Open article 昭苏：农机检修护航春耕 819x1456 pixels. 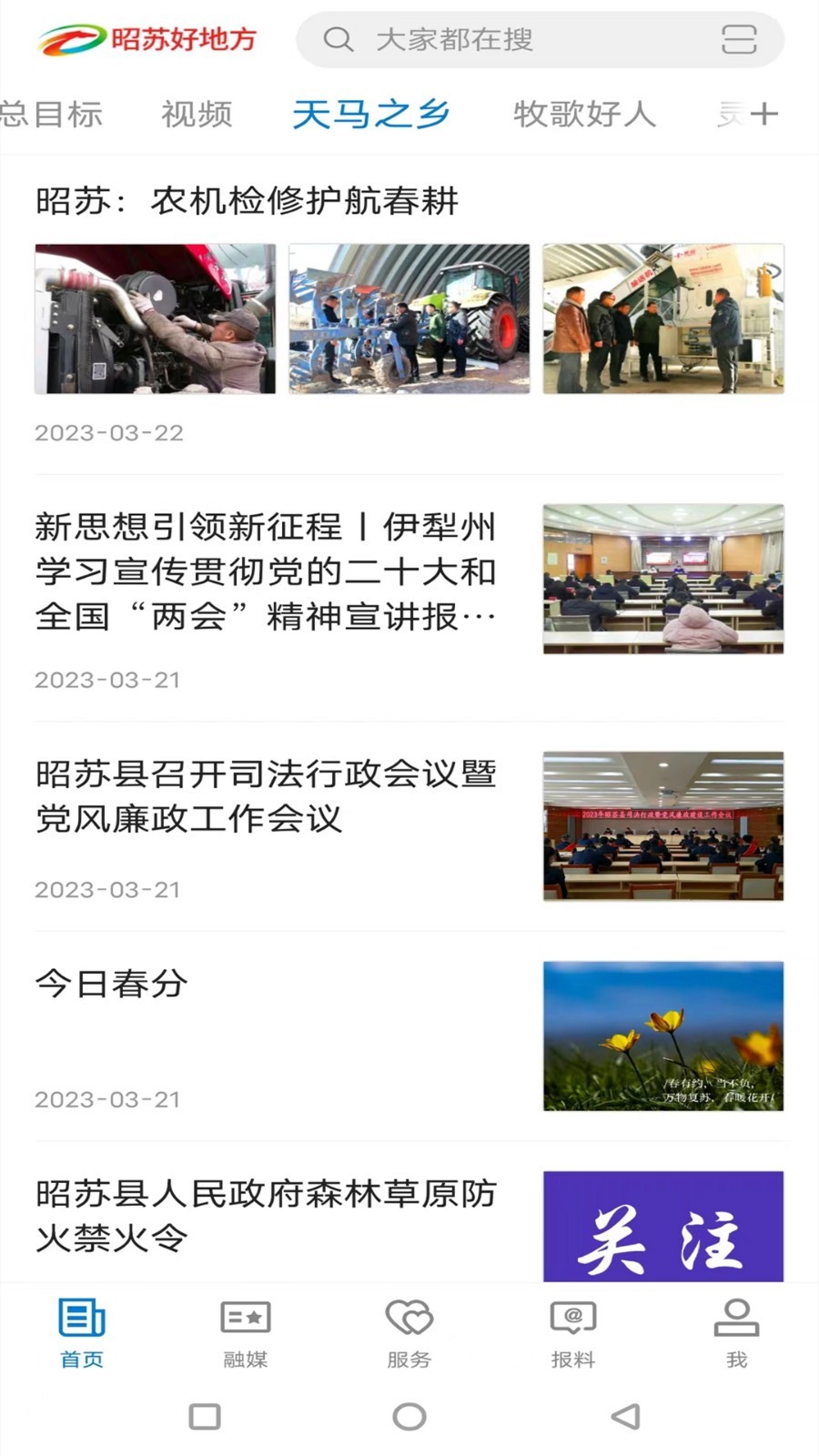248,201
